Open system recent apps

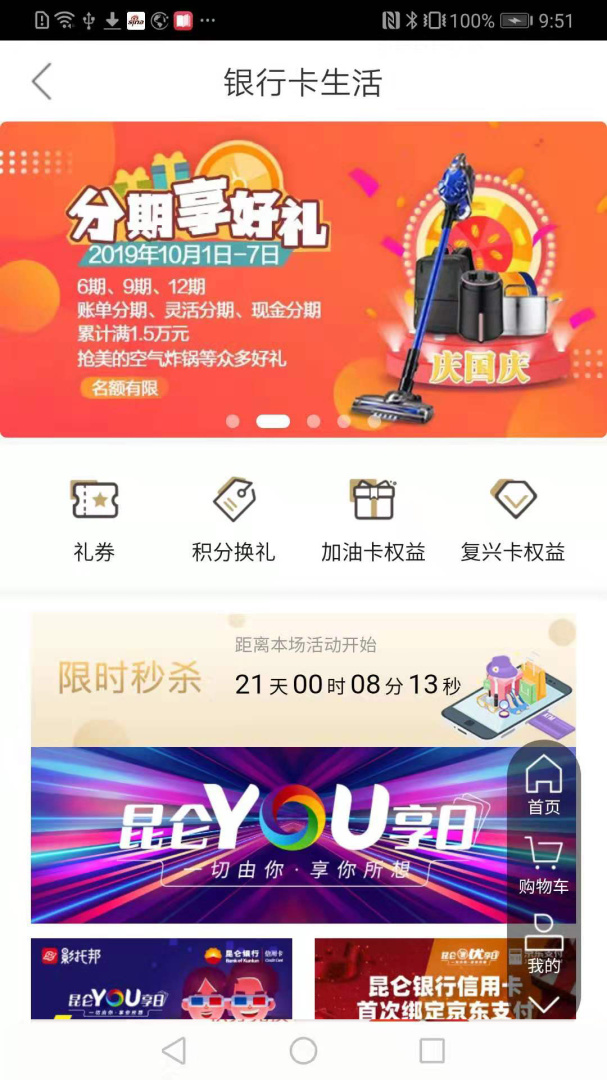[x=432, y=1050]
